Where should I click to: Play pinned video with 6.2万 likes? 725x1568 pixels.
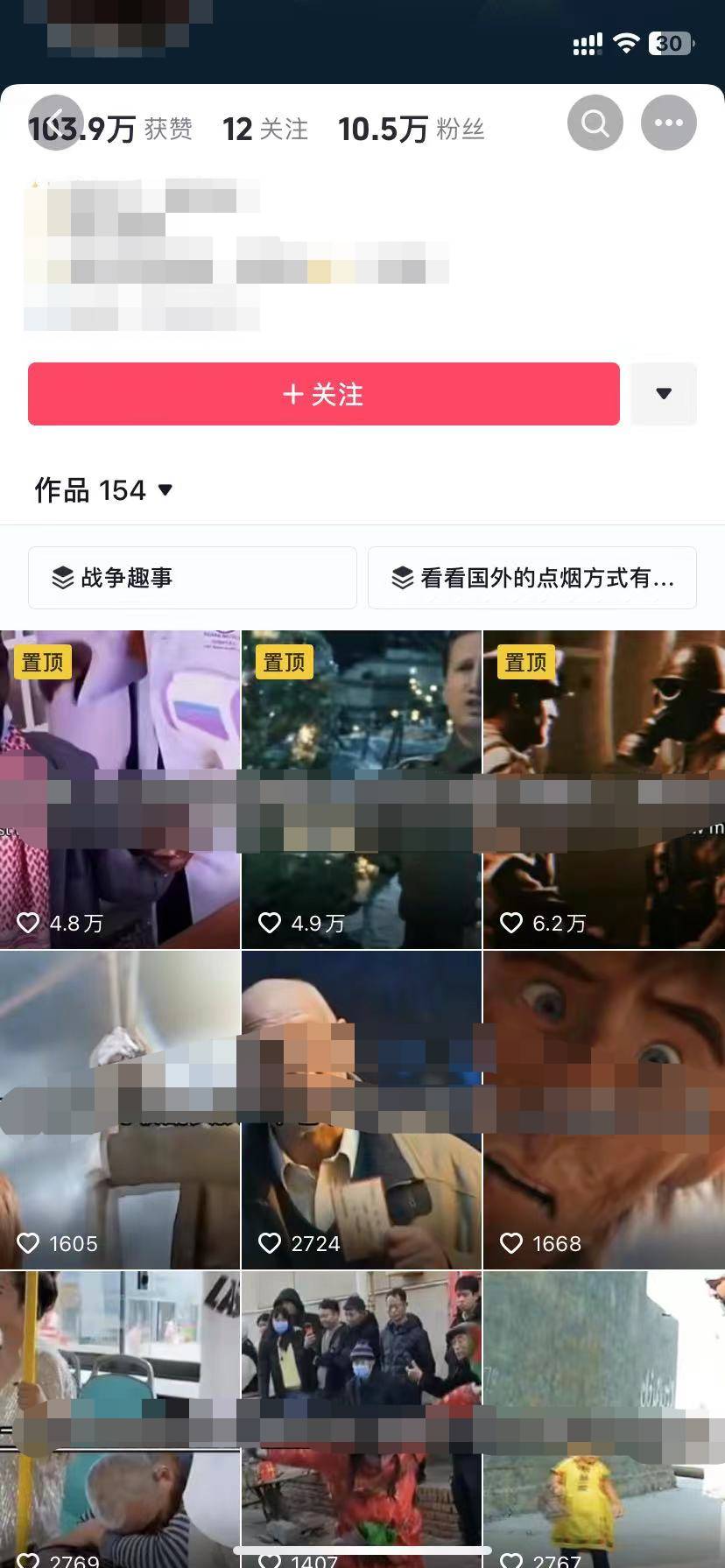[604, 789]
